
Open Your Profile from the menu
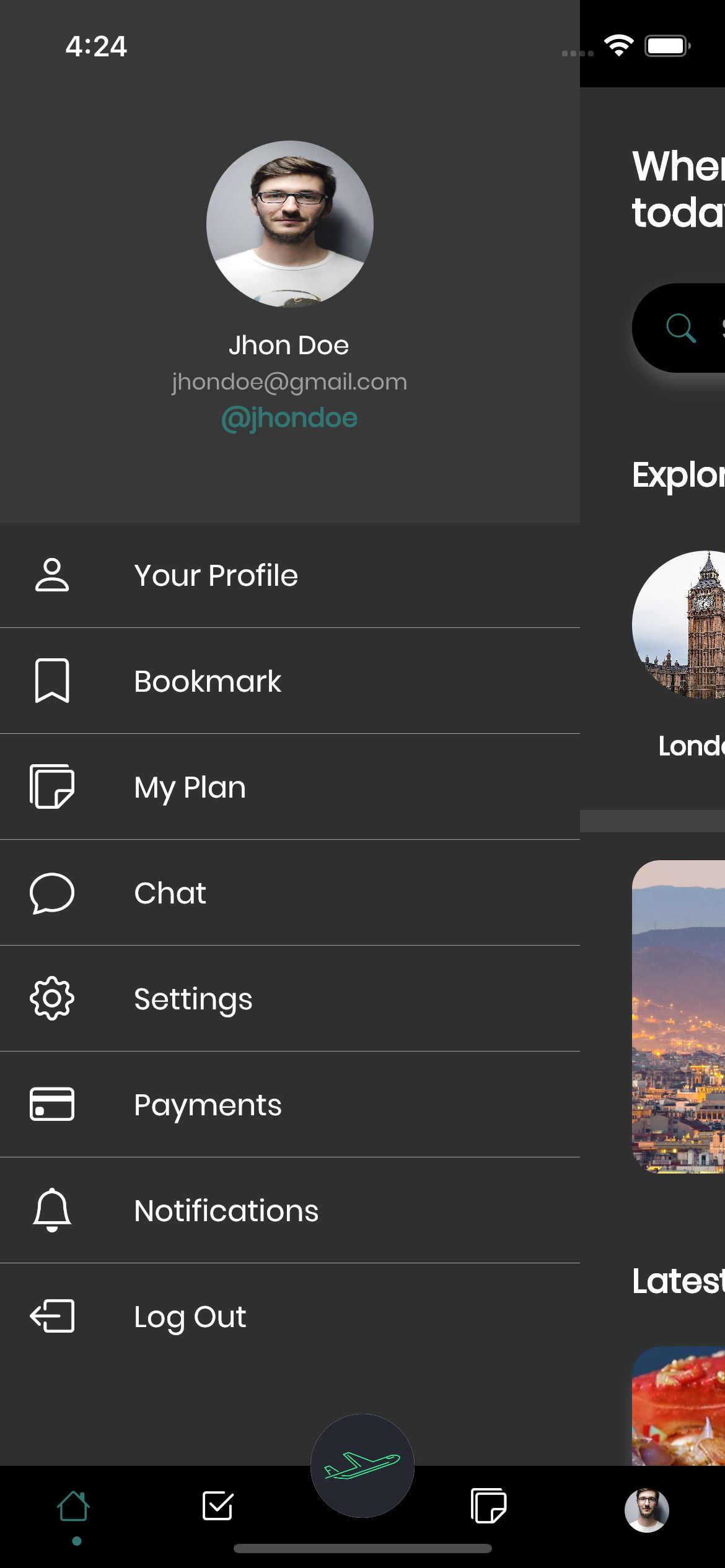(290, 575)
